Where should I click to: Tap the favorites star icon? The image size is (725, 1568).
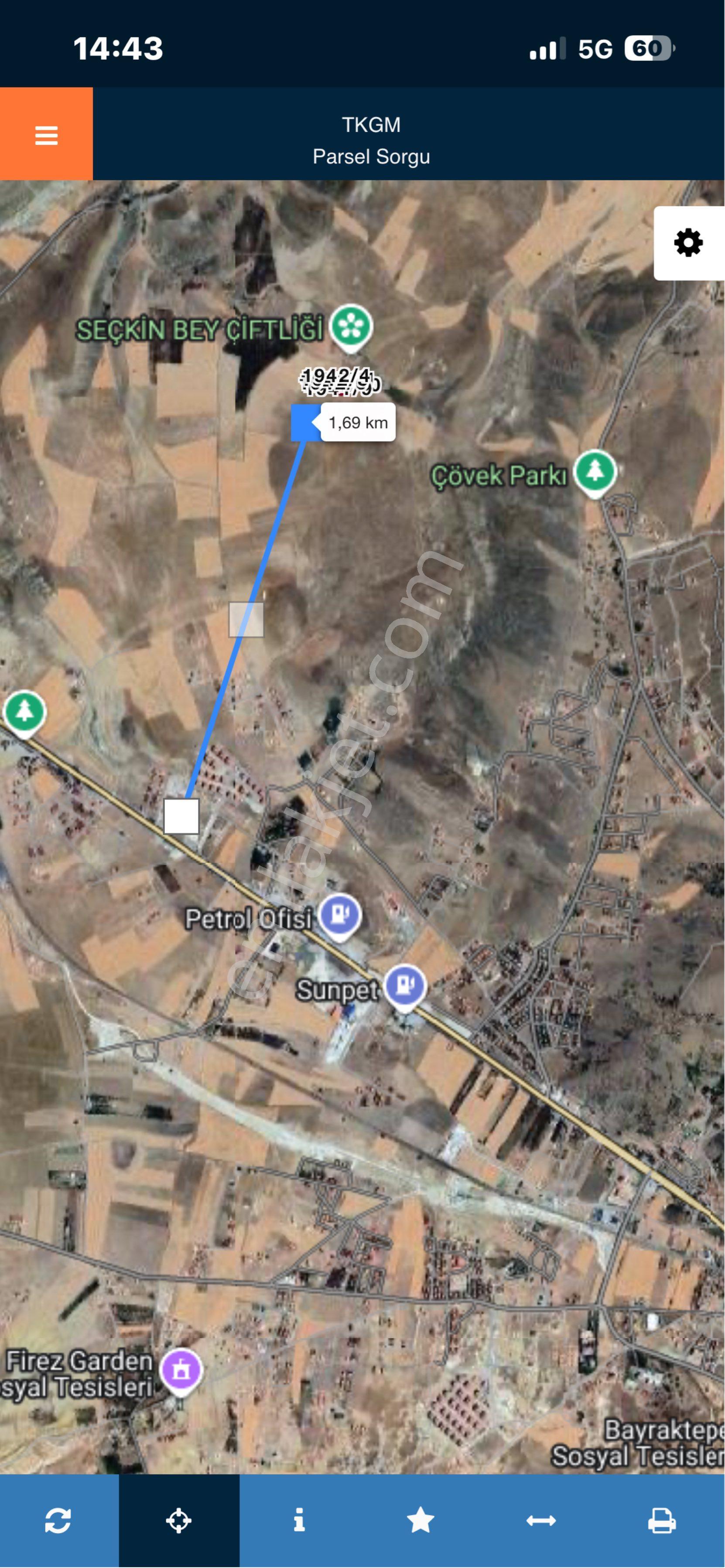coord(421,1520)
